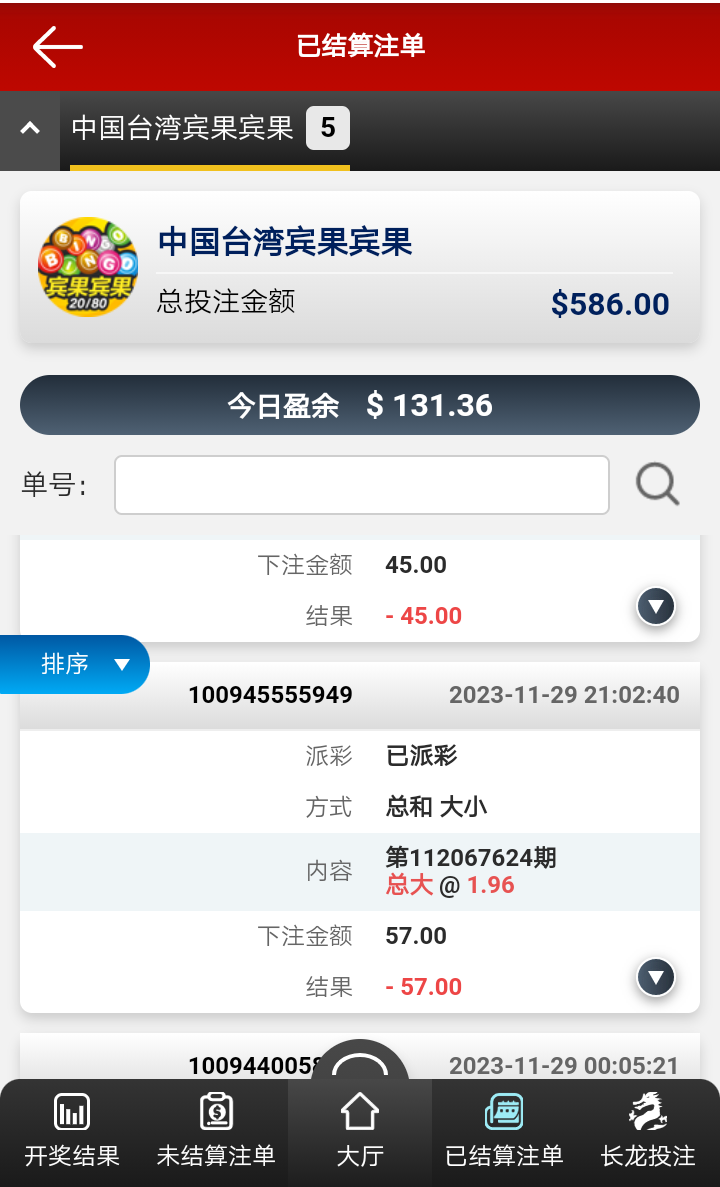Viewport: 720px width, 1187px height.
Task: Switch to 未结算注单 tab
Action: (216, 1132)
